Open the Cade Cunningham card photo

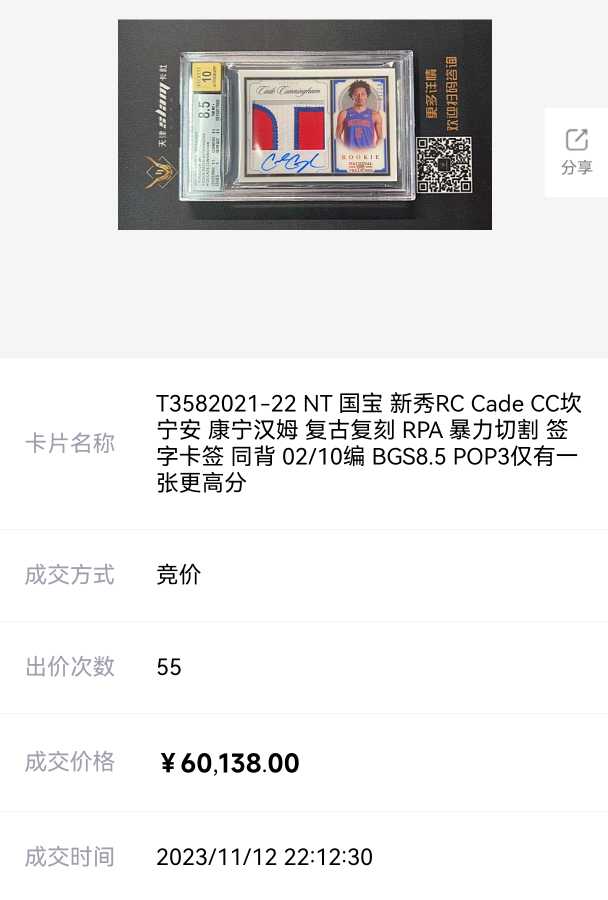point(304,125)
